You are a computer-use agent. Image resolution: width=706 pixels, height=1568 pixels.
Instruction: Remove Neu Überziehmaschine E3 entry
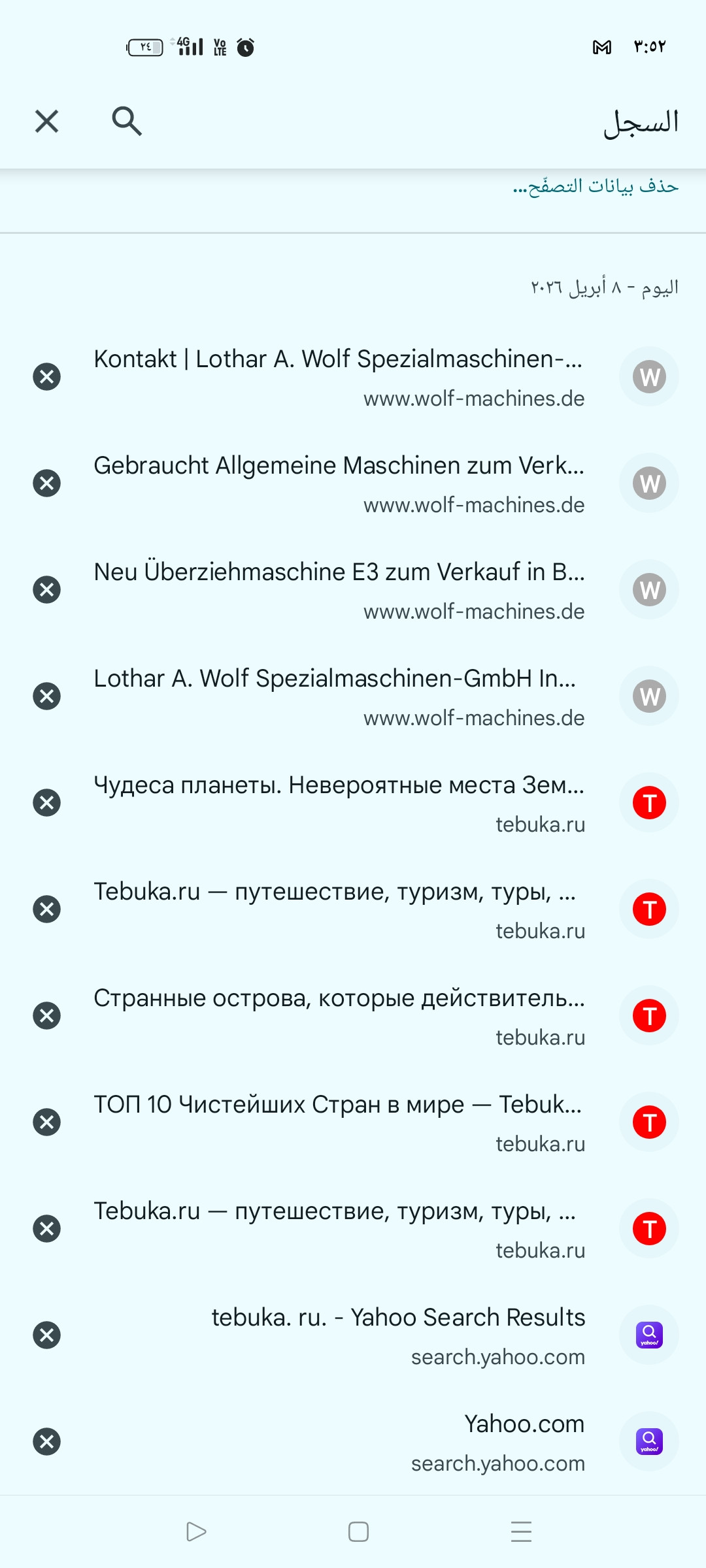(46, 590)
